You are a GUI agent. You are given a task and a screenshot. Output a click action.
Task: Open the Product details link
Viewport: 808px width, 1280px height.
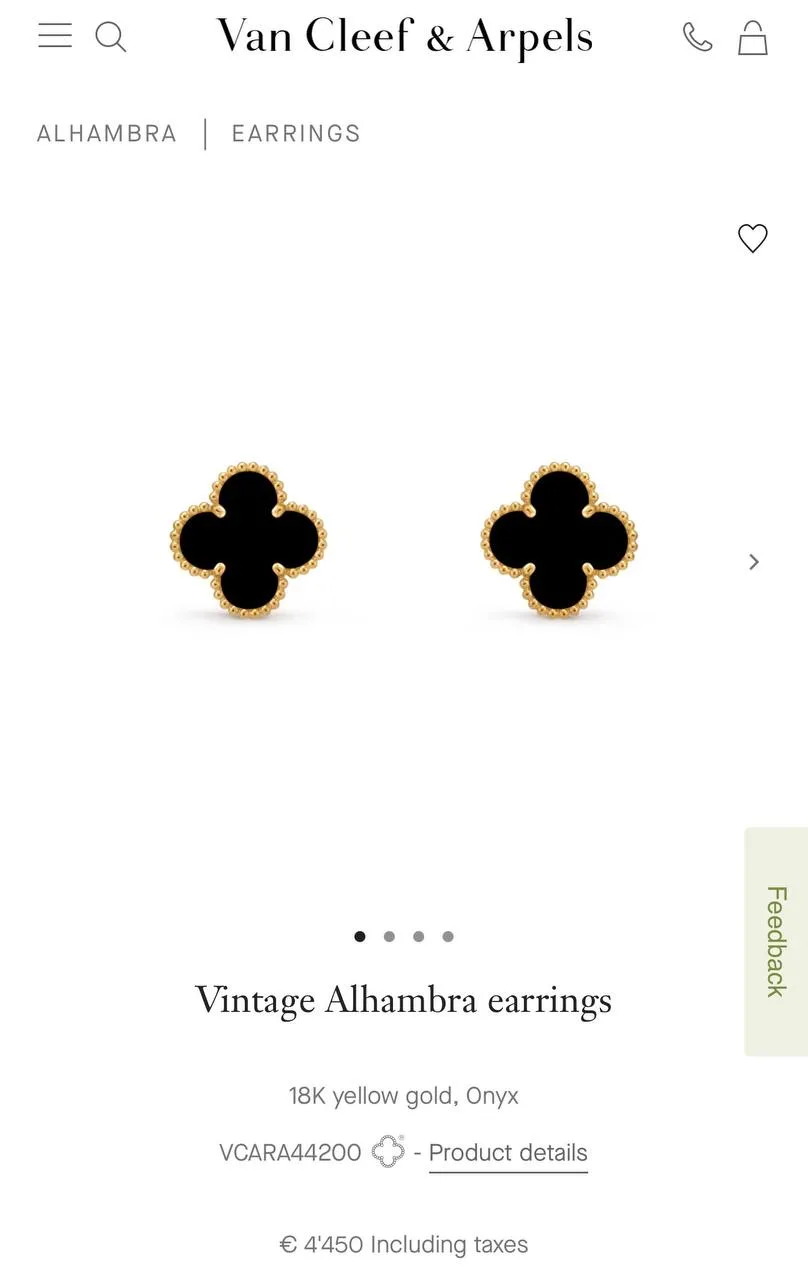[x=508, y=1153]
